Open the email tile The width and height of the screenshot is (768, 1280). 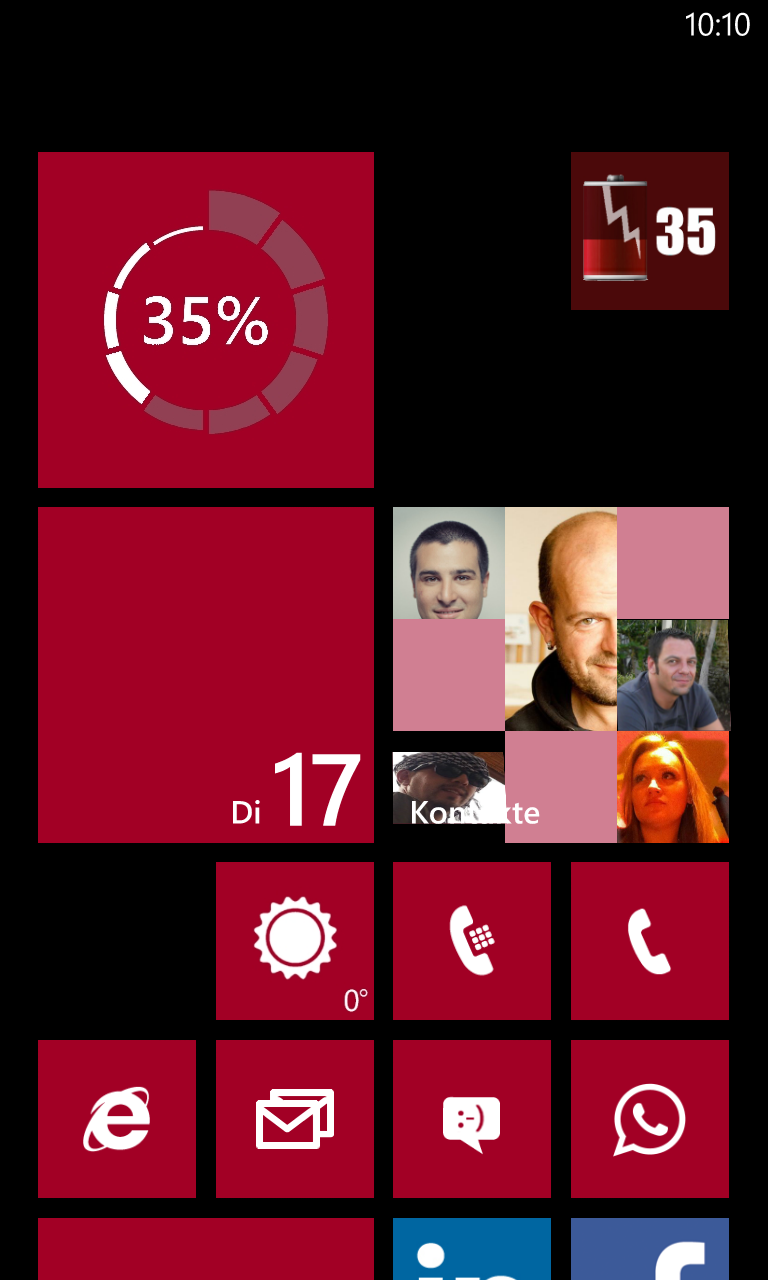[295, 1119]
